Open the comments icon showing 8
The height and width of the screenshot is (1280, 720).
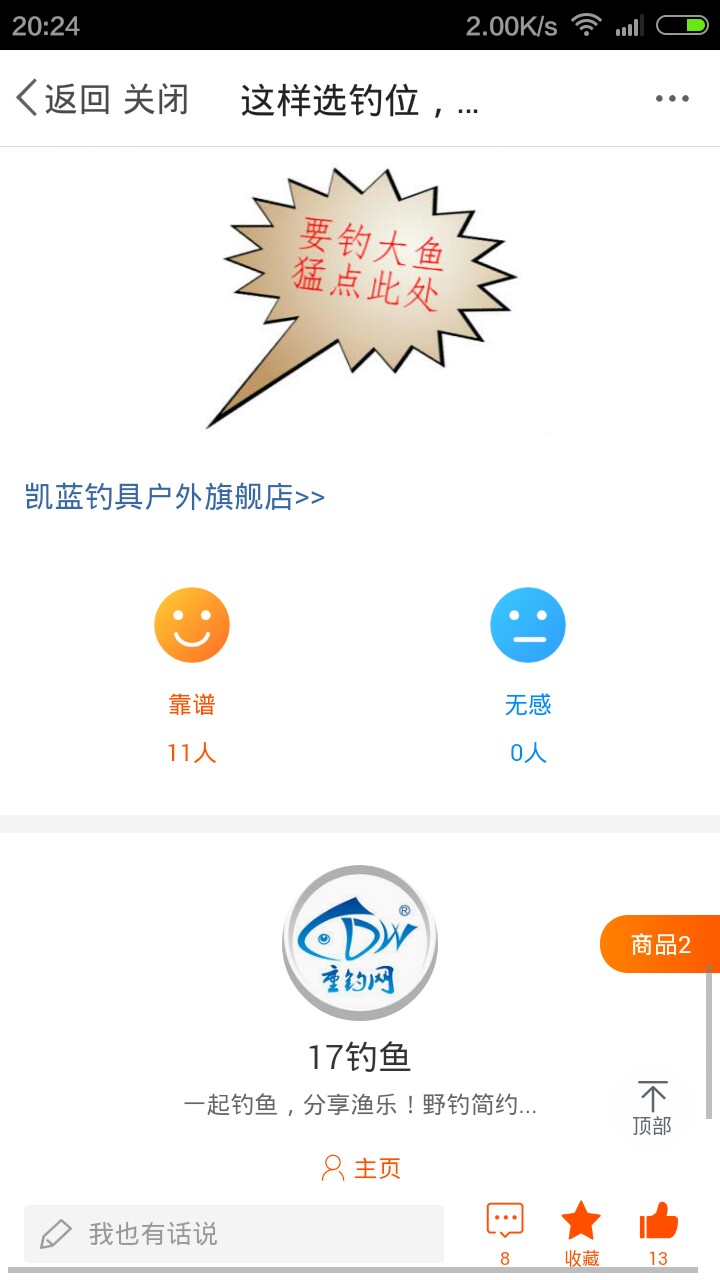point(505,1234)
